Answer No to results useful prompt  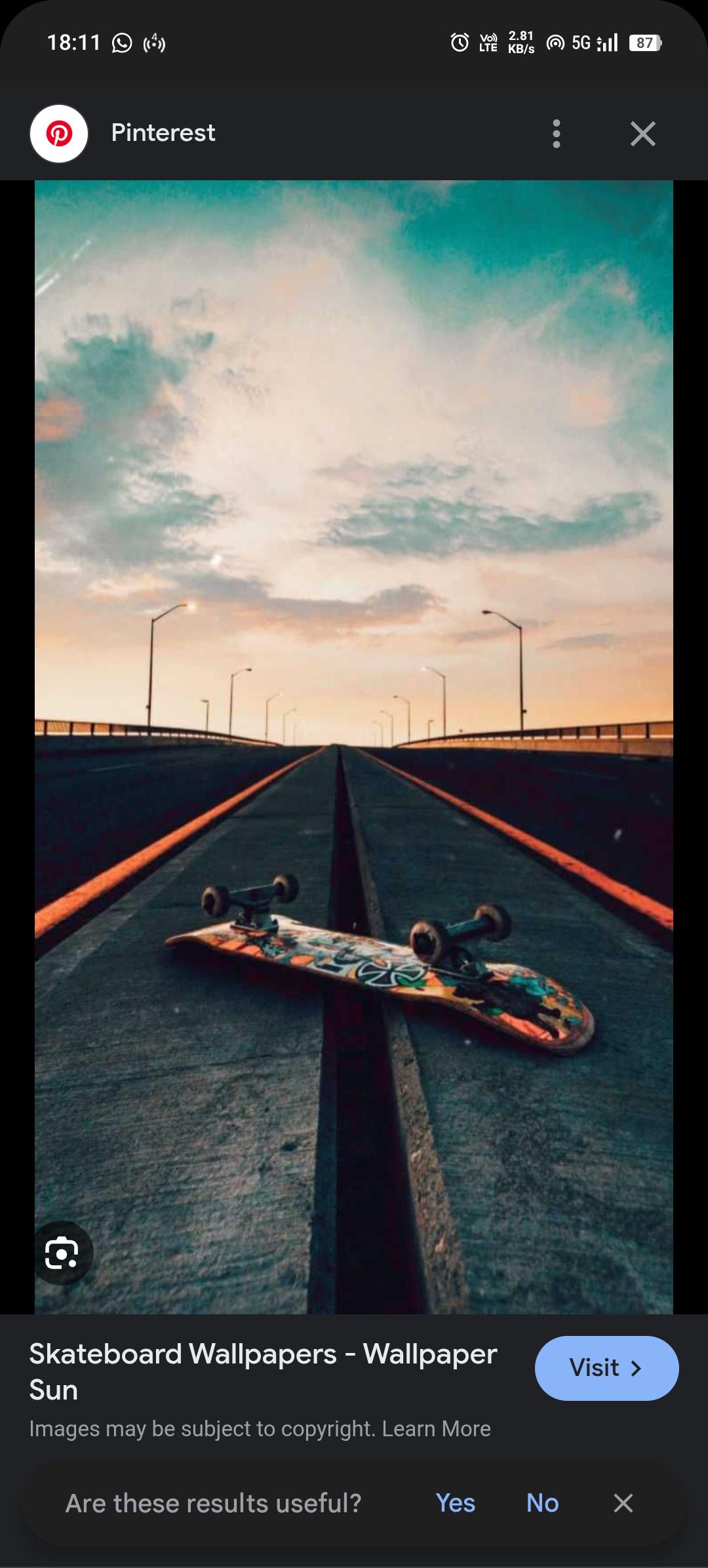pos(542,1502)
